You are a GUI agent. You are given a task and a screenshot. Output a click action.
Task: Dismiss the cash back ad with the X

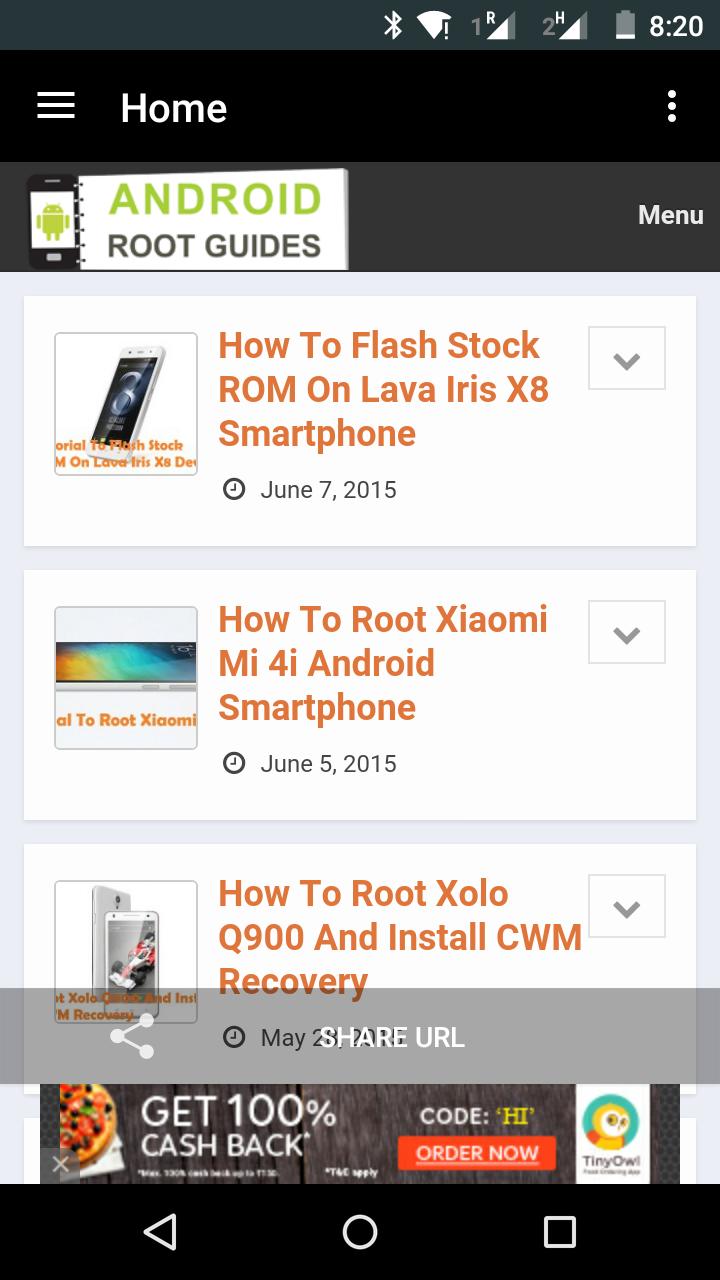(x=59, y=1163)
